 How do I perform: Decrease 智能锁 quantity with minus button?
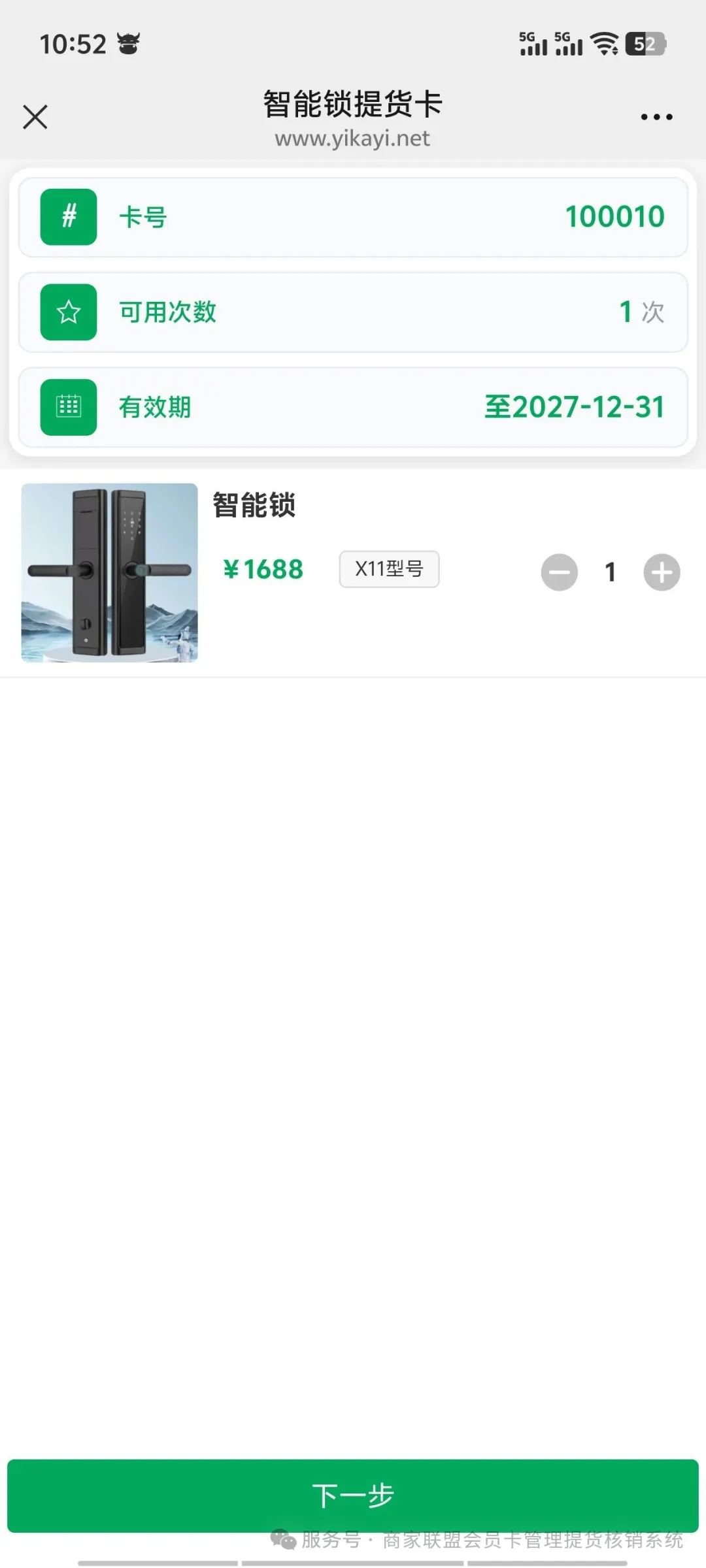coord(560,572)
